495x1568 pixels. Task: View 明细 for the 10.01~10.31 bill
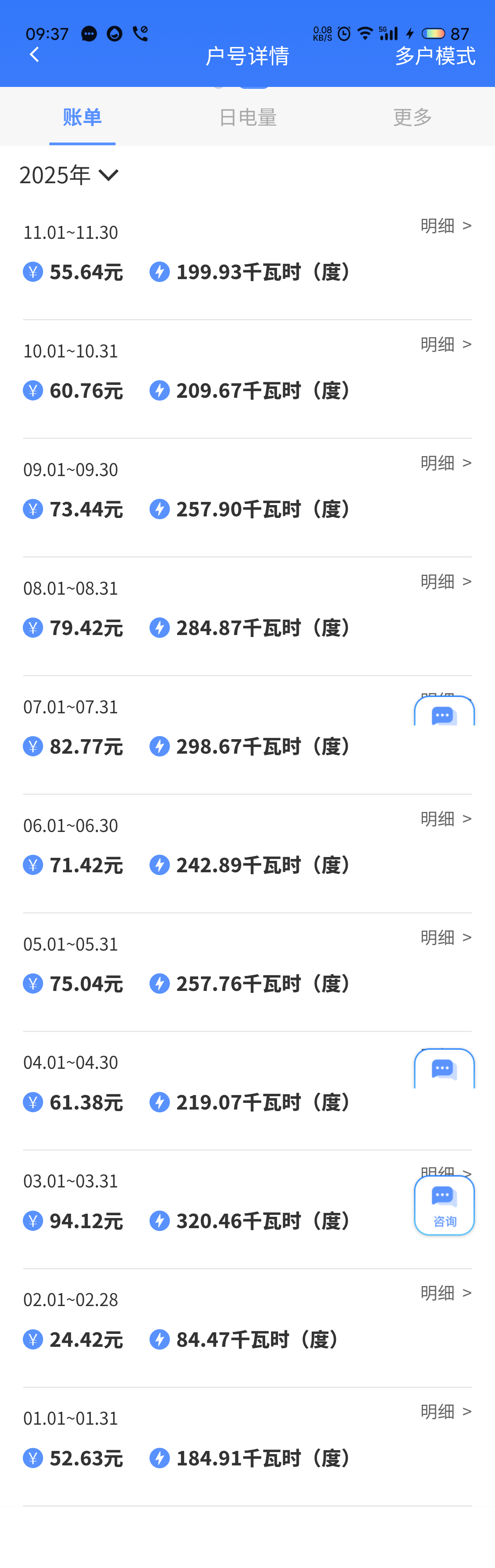(446, 345)
